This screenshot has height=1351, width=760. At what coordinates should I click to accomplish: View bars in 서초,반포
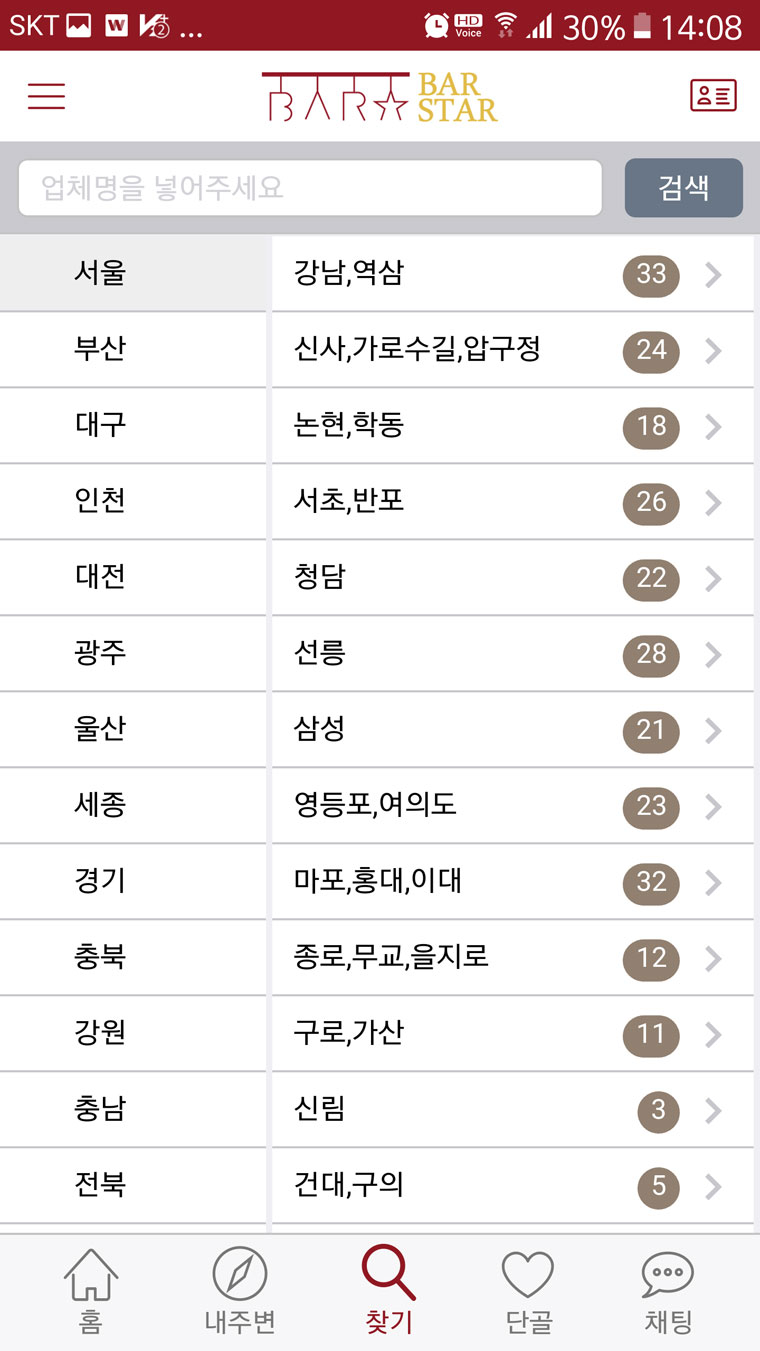pos(510,502)
